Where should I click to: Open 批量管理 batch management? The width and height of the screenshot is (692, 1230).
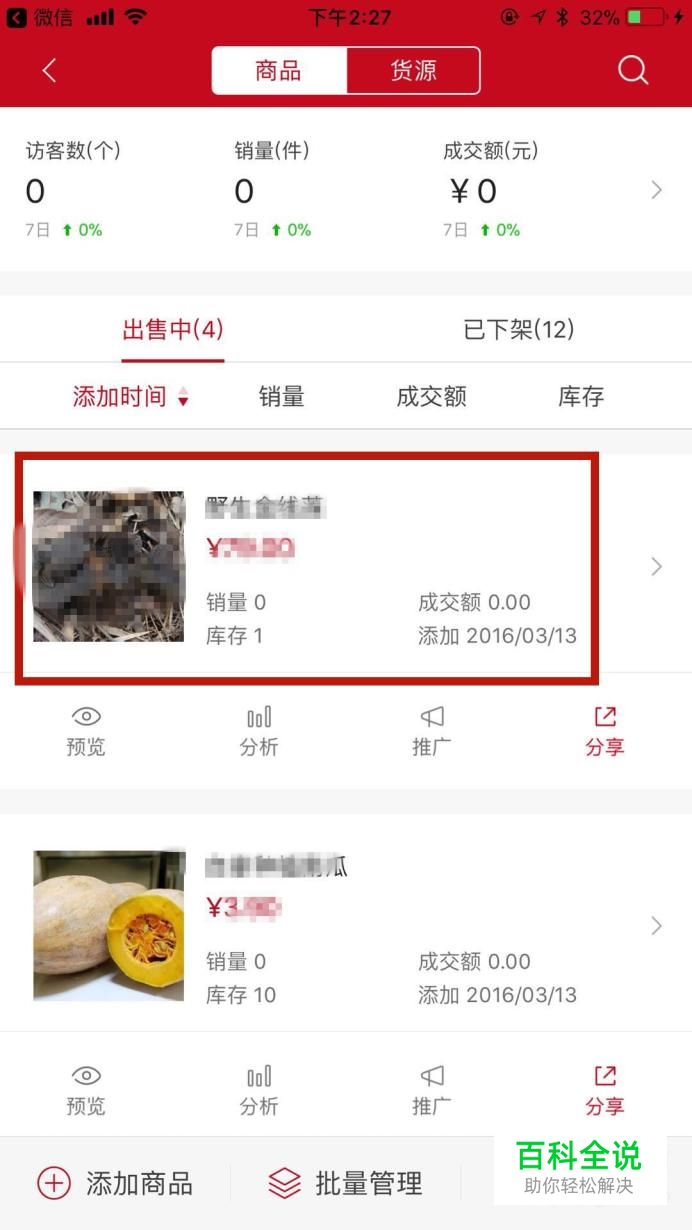(x=346, y=1184)
